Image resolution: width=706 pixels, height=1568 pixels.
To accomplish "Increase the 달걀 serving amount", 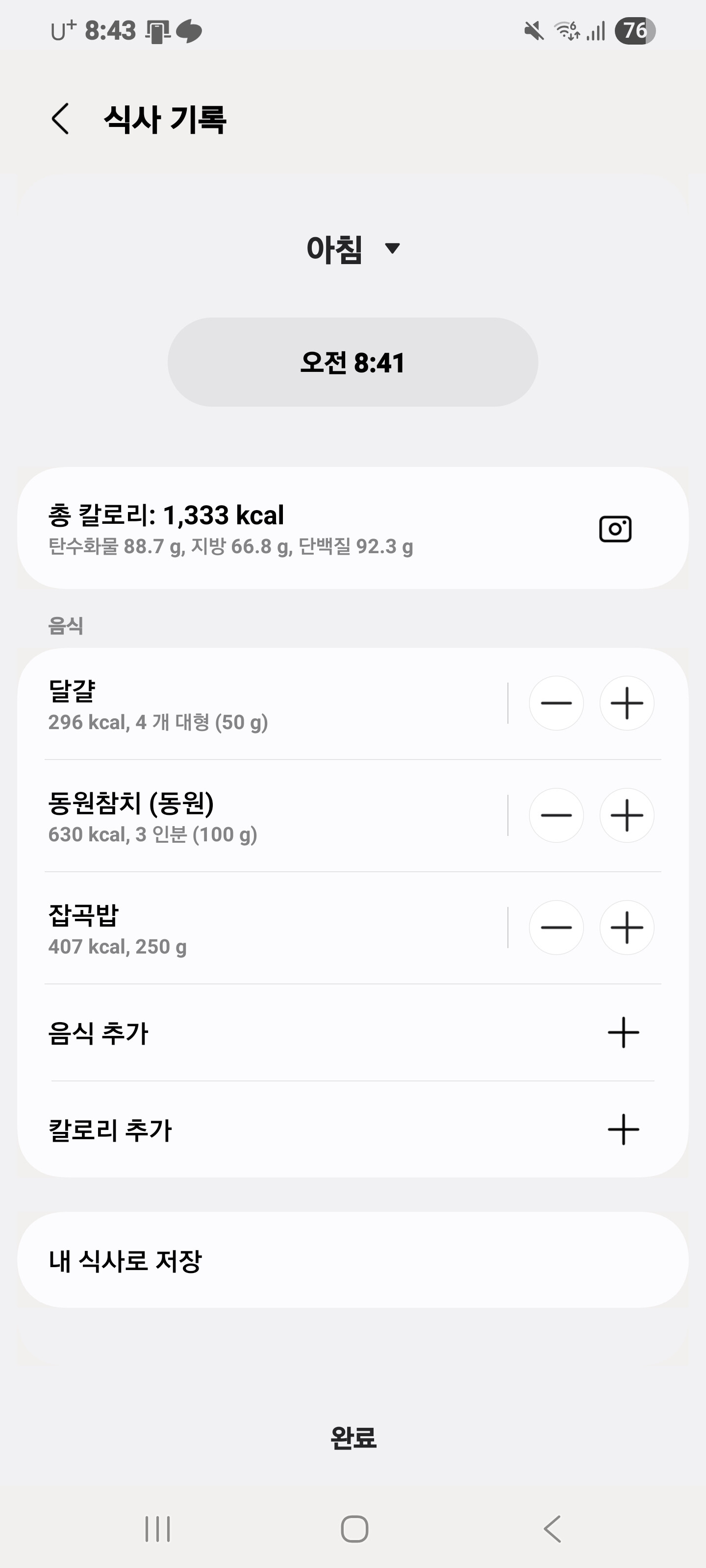I will (x=627, y=703).
